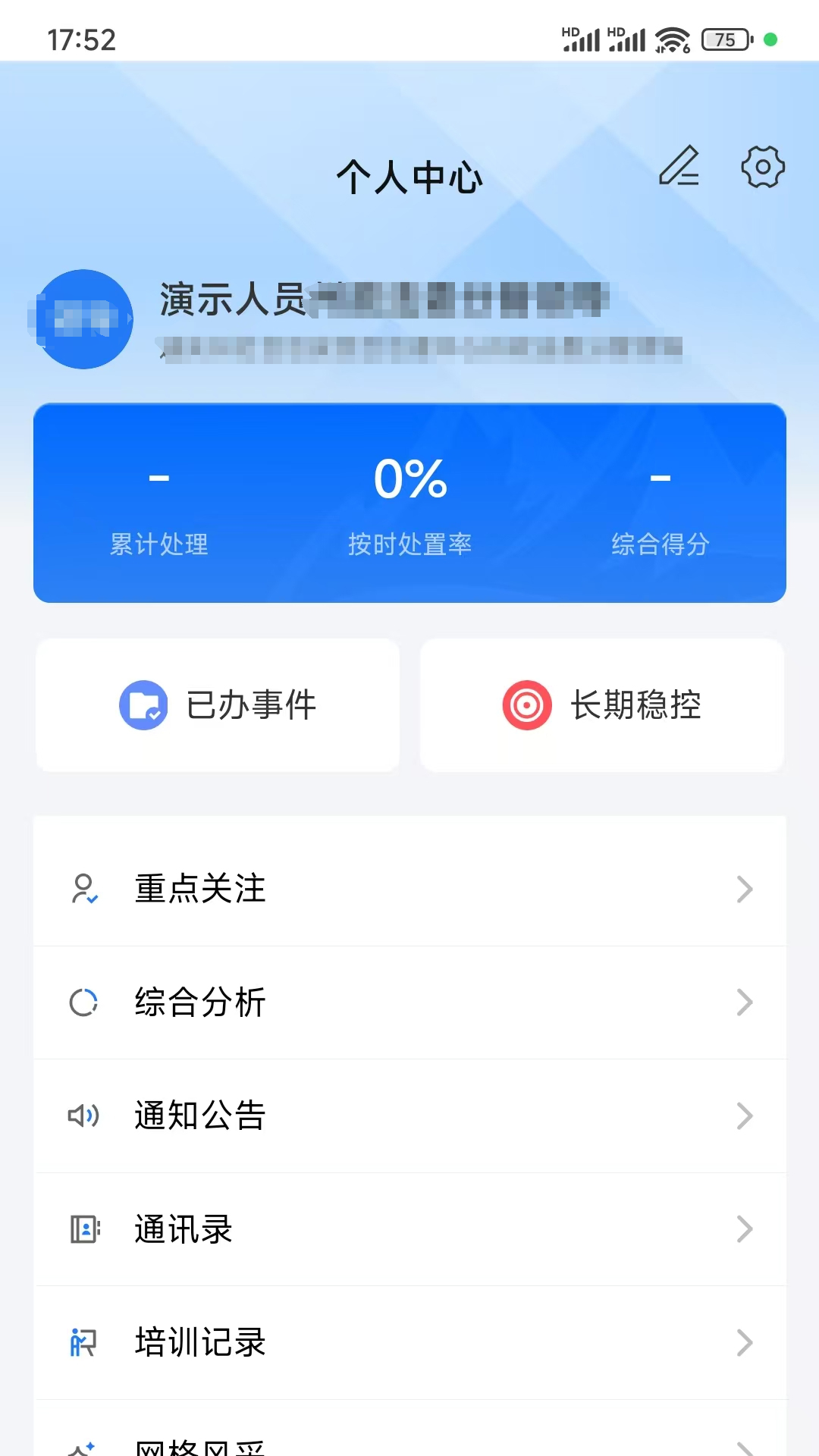This screenshot has width=819, height=1456.
Task: Select the training icon next to 培训记录
Action: pos(83,1342)
